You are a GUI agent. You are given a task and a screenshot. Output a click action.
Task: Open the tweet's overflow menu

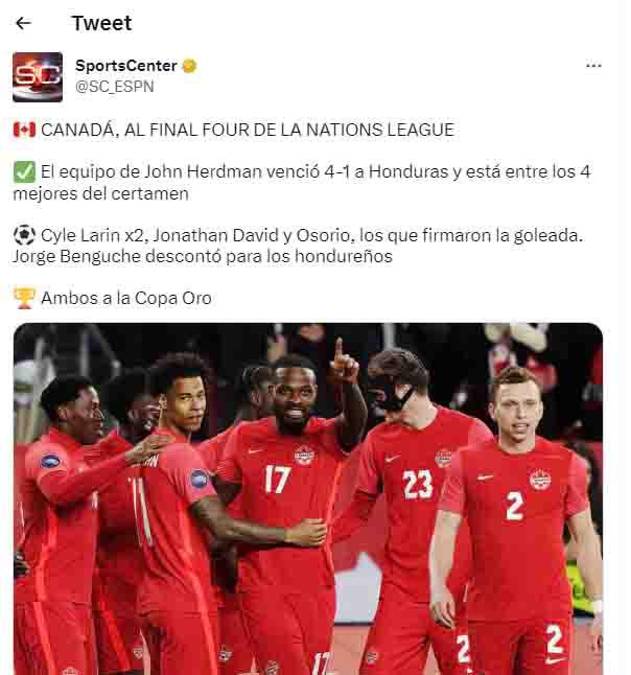593,66
